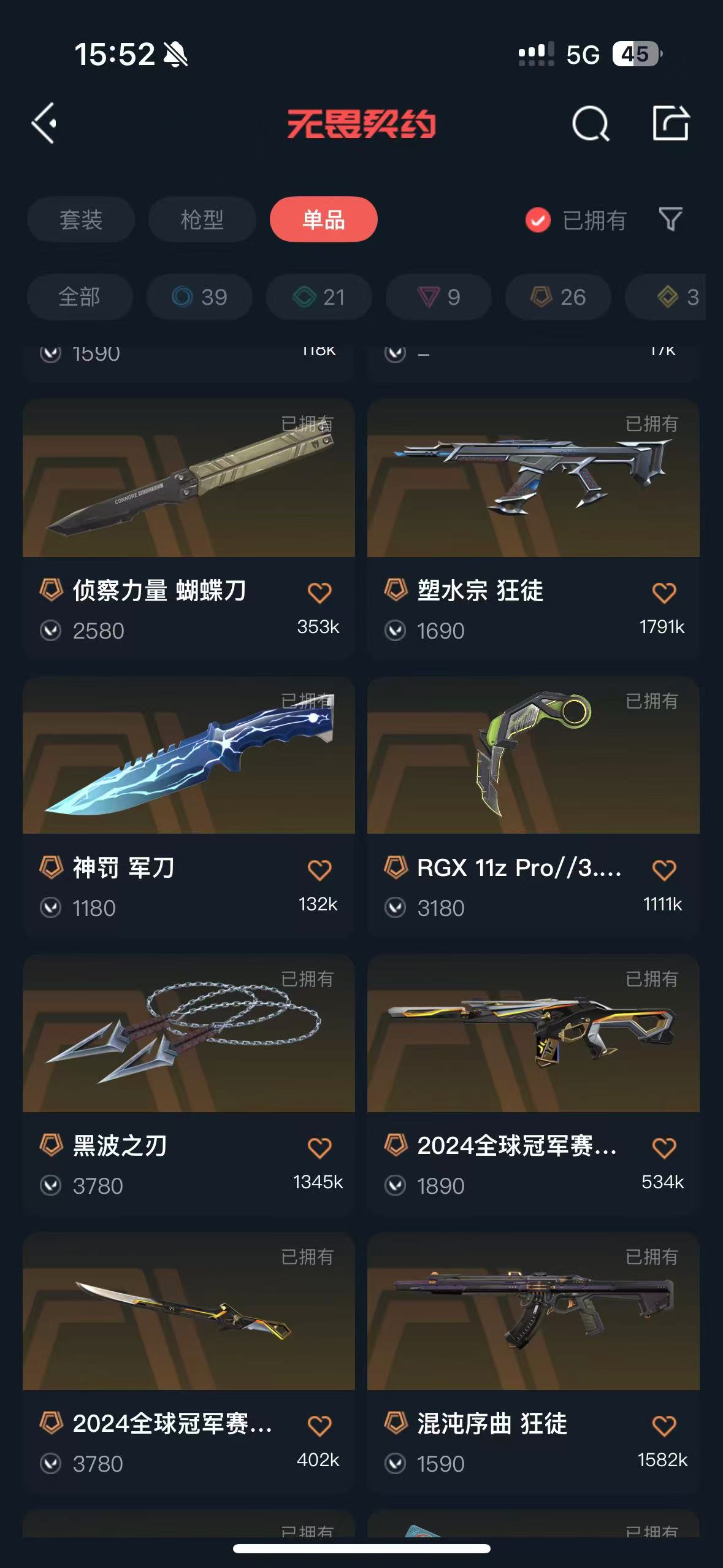
Task: Filter by the pink tier chip 9
Action: (438, 297)
